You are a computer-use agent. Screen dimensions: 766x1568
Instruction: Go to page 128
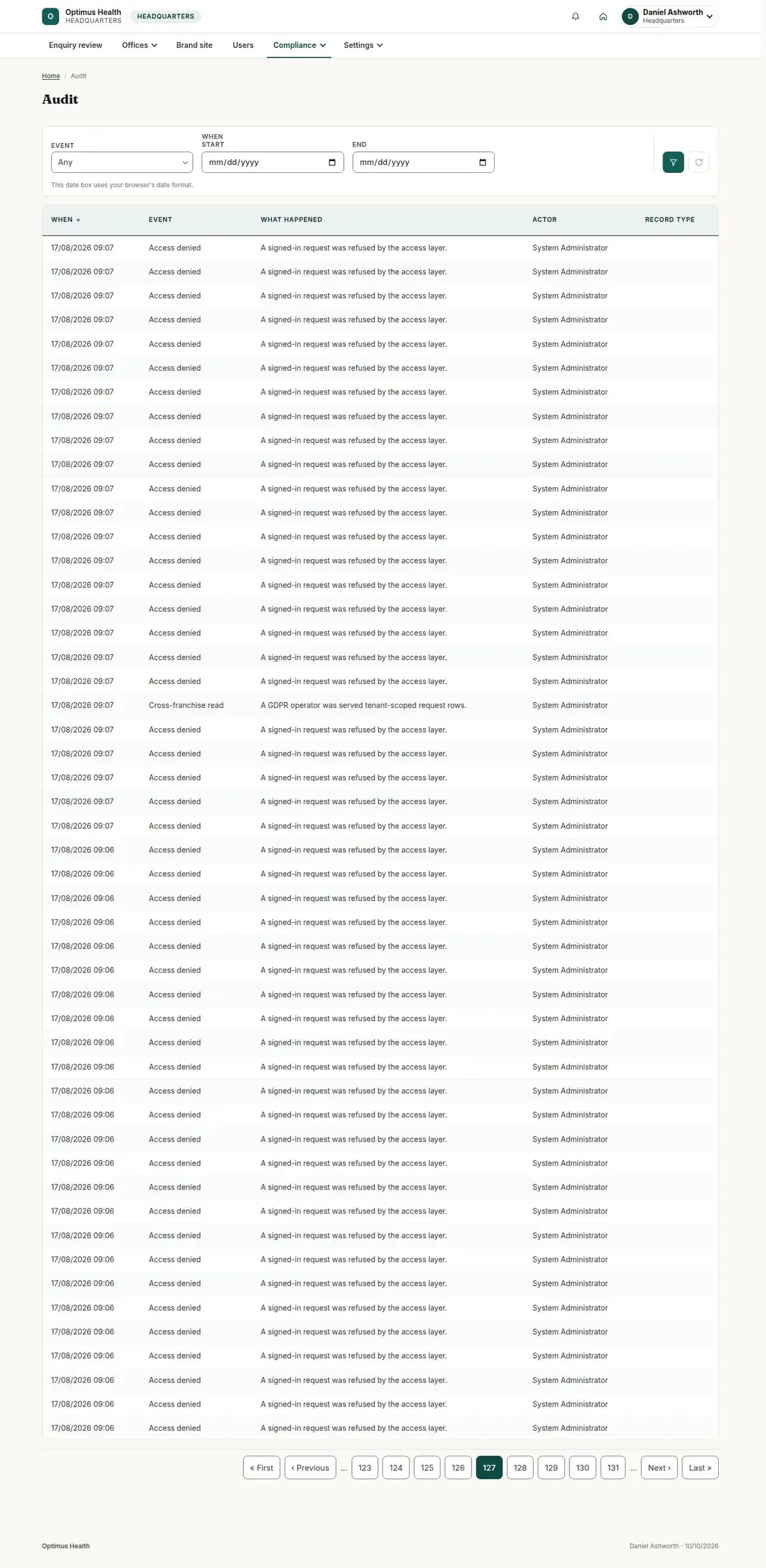coord(520,1467)
